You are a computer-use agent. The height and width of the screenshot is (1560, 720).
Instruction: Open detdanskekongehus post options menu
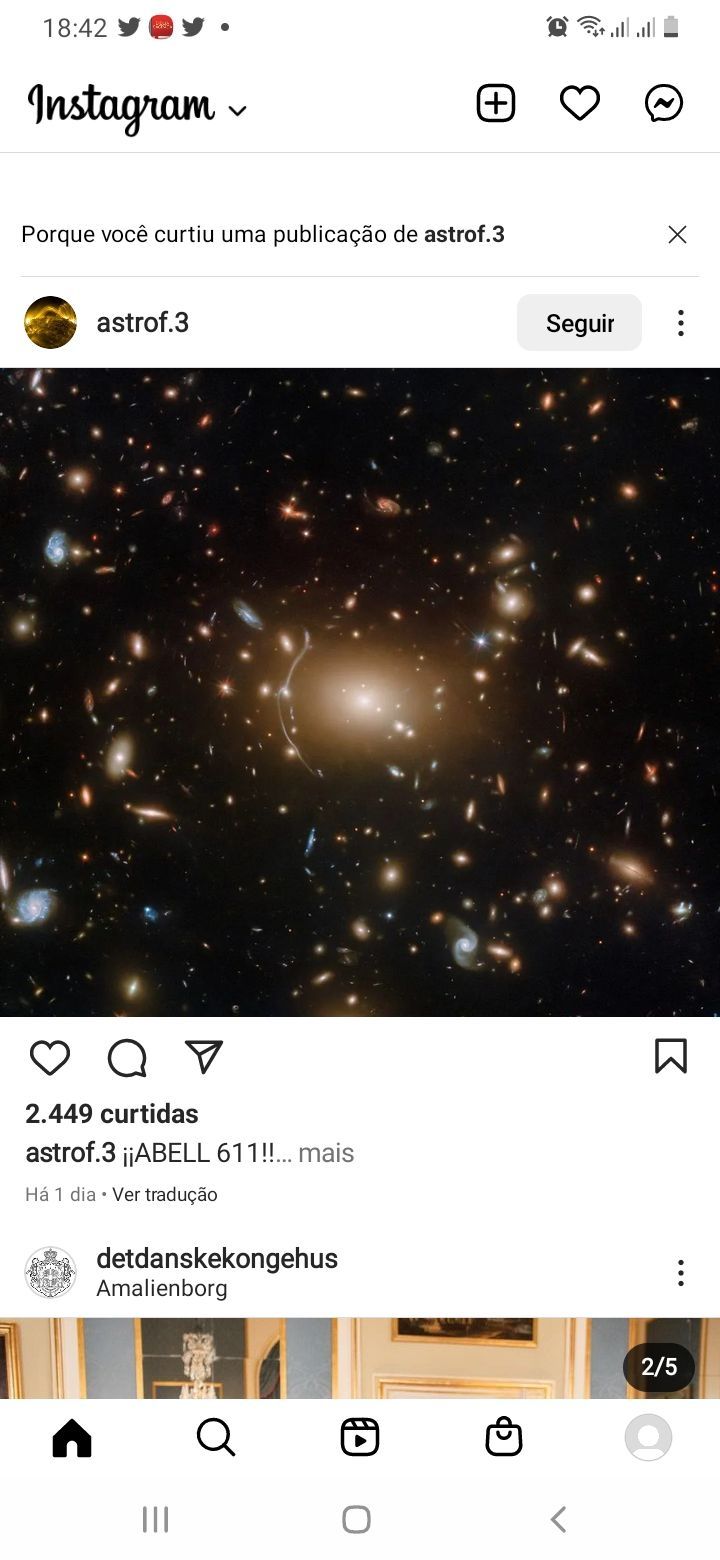[x=680, y=1273]
